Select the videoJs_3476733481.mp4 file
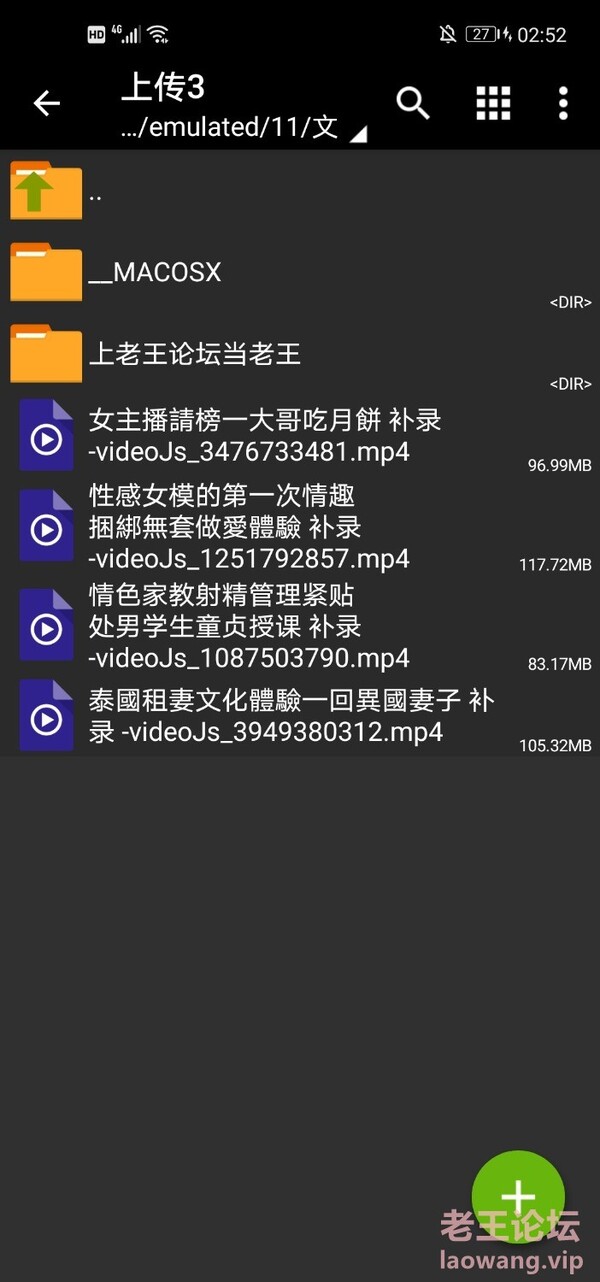This screenshot has width=600, height=1282. click(x=300, y=435)
